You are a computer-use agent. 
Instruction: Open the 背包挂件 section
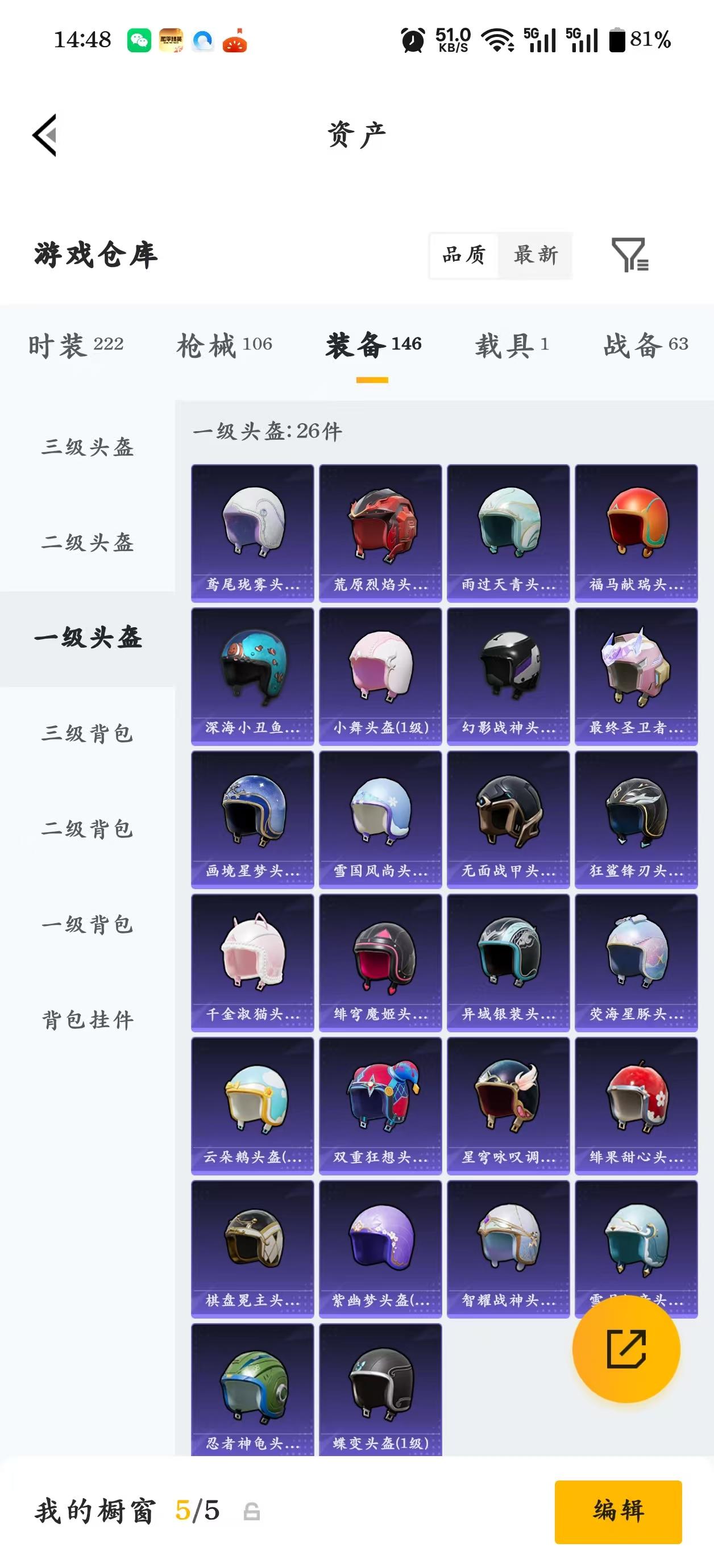pyautogui.click(x=88, y=1023)
